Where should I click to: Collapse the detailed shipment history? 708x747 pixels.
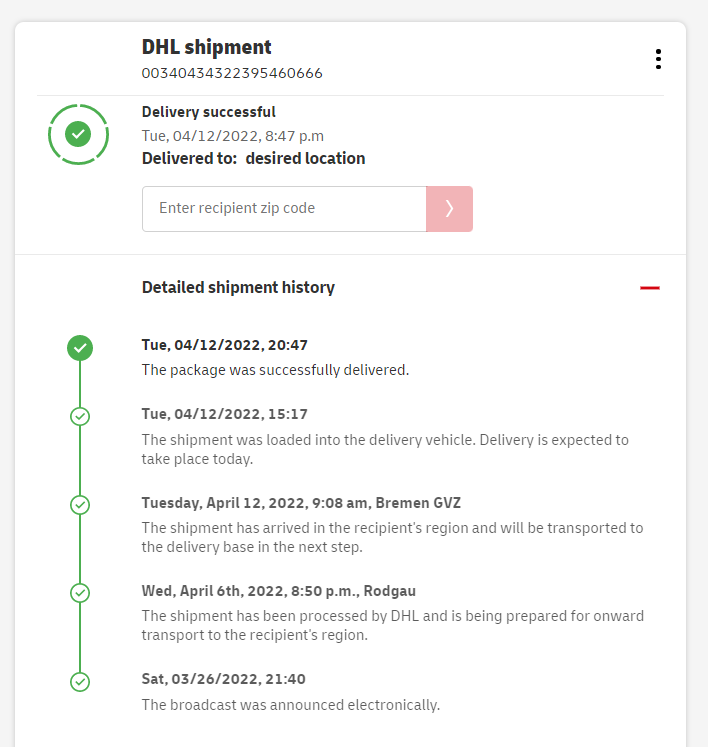coord(650,288)
